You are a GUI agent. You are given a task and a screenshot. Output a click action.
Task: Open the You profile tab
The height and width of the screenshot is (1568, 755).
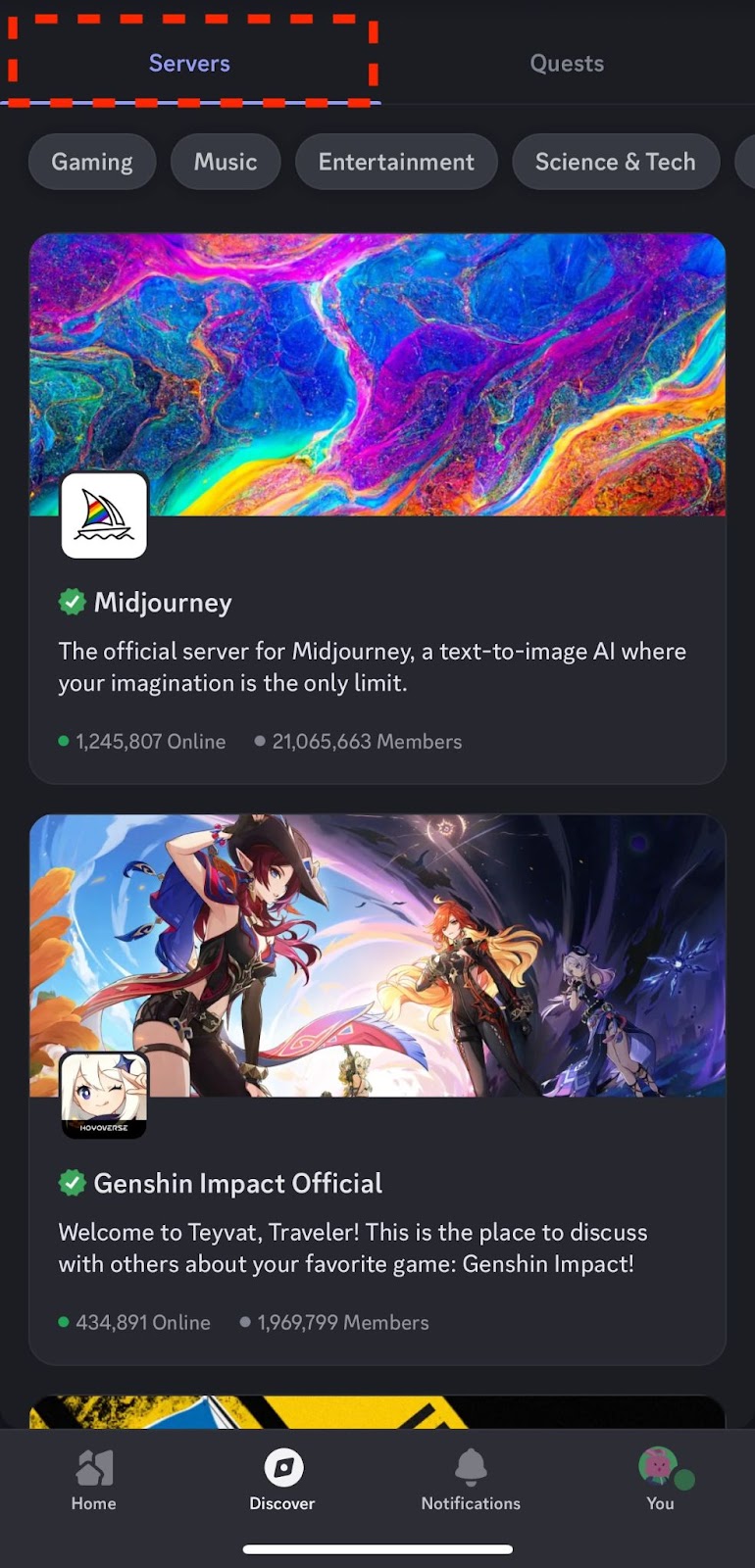(x=660, y=1480)
